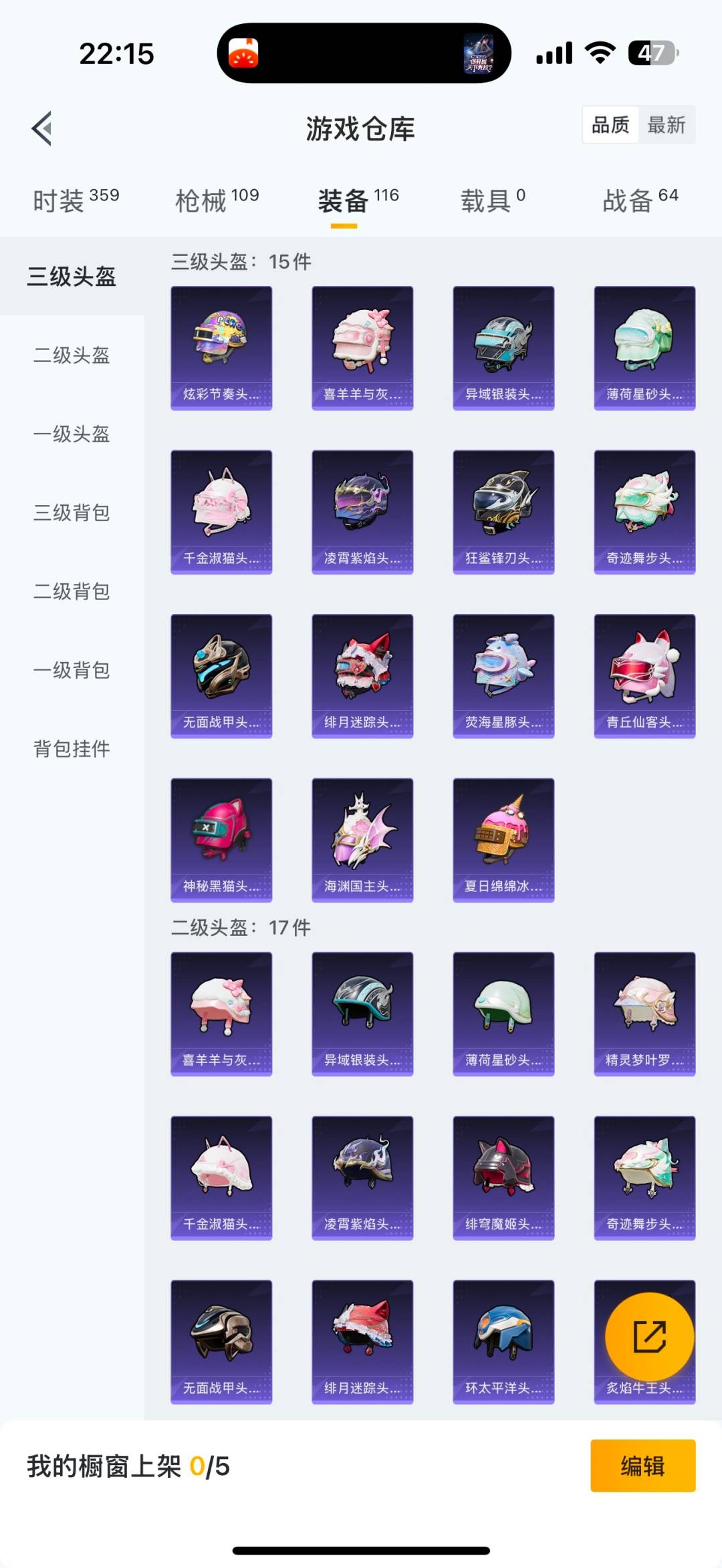
Task: Select the 青丘仙客 pink fox helmet
Action: [x=644, y=673]
